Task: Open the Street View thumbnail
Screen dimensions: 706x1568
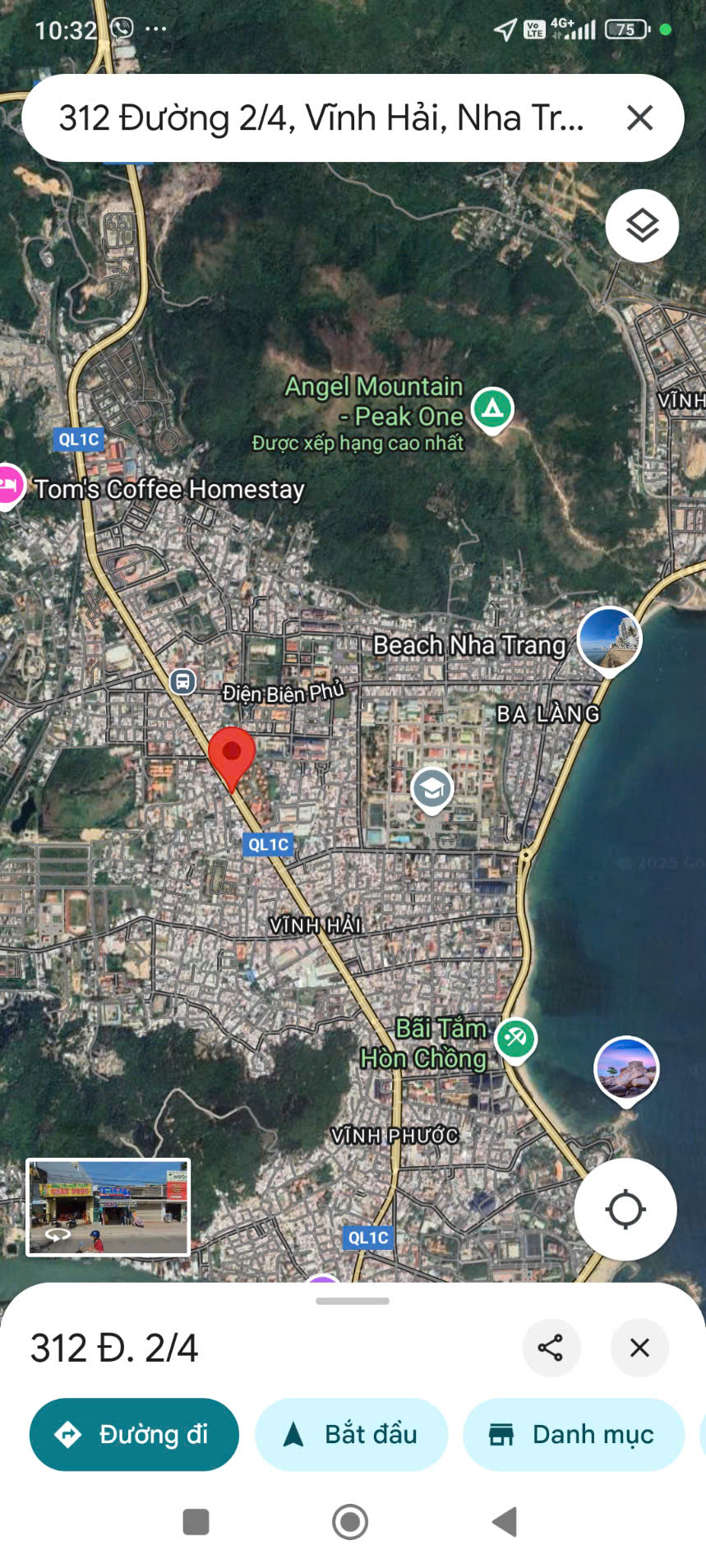Action: coord(108,1207)
